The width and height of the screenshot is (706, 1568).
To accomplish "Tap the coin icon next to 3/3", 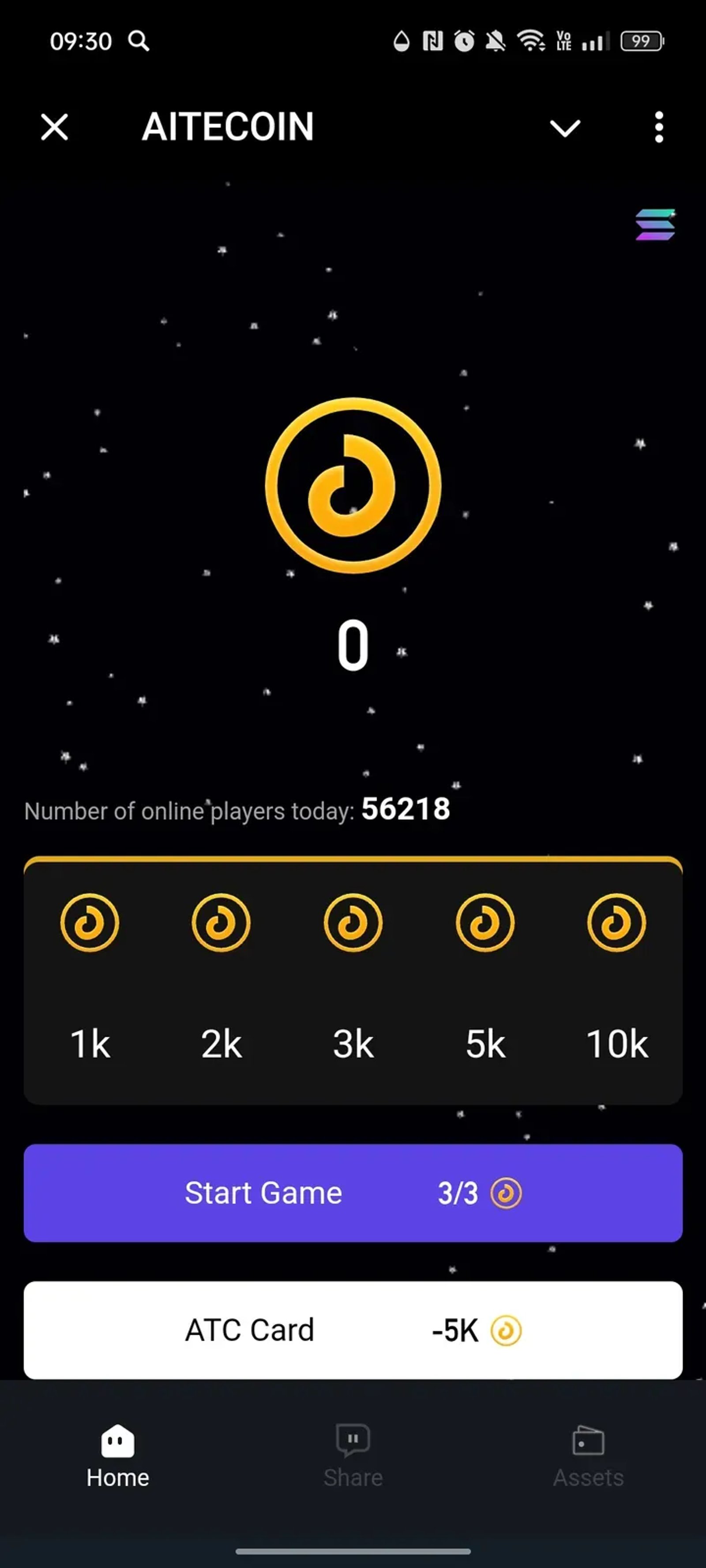I will tap(506, 1192).
